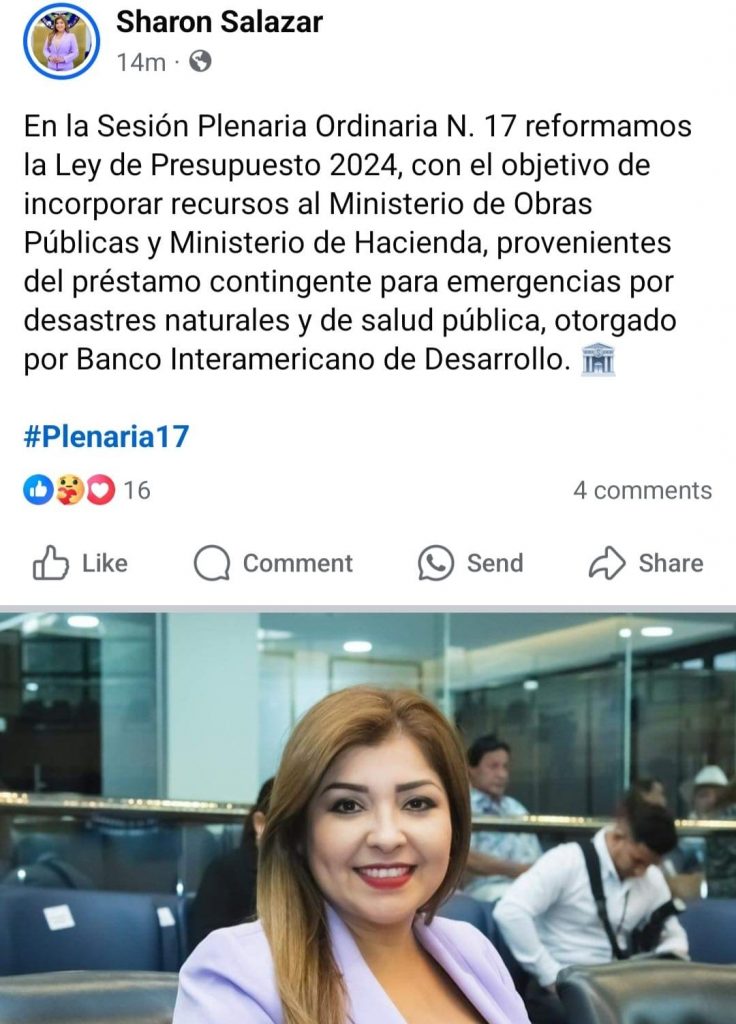736x1024 pixels.
Task: Like Sharon Salazar's post
Action: pyautogui.click(x=80, y=564)
